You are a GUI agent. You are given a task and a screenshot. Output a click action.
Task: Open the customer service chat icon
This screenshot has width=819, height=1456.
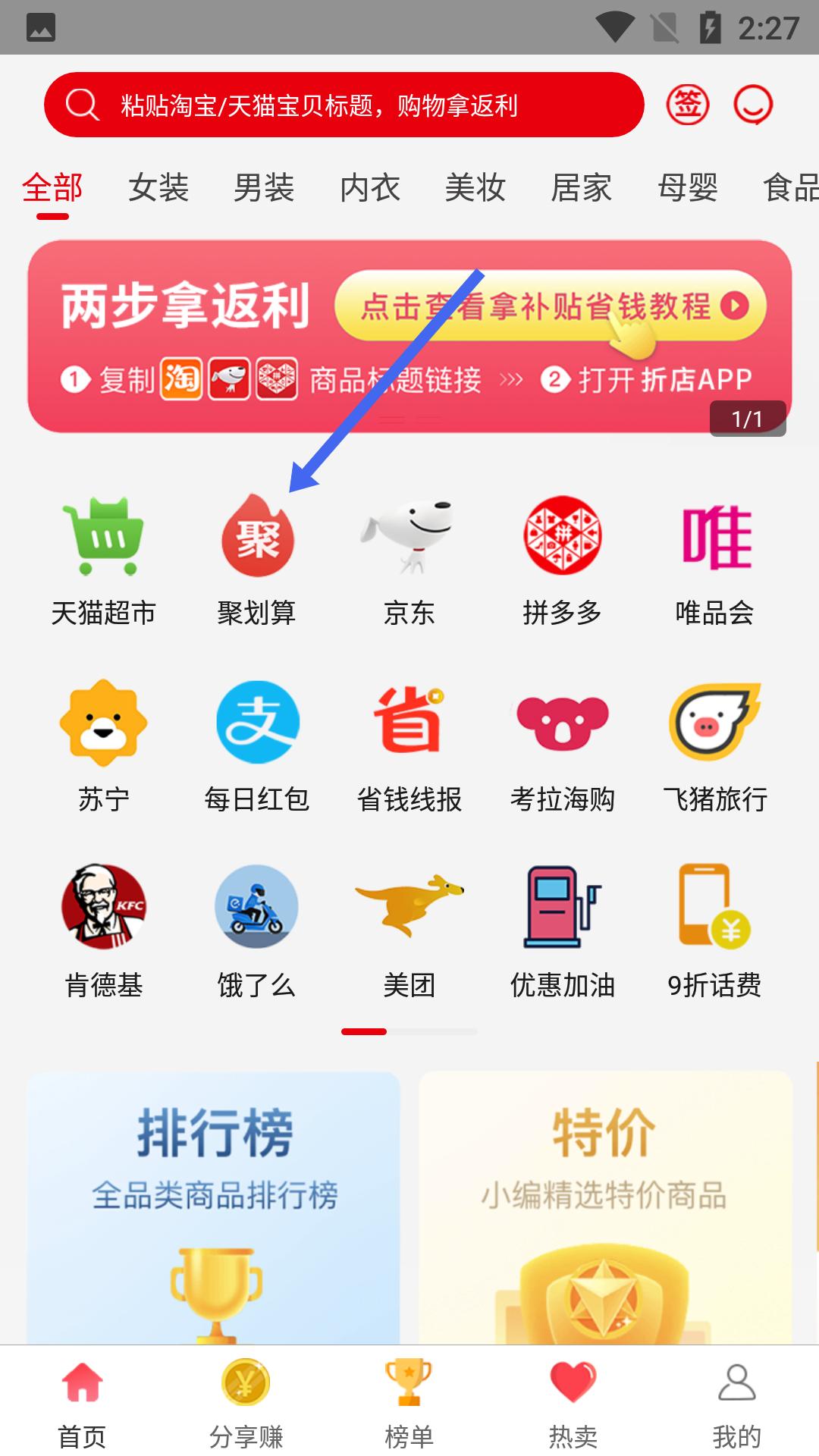click(753, 105)
